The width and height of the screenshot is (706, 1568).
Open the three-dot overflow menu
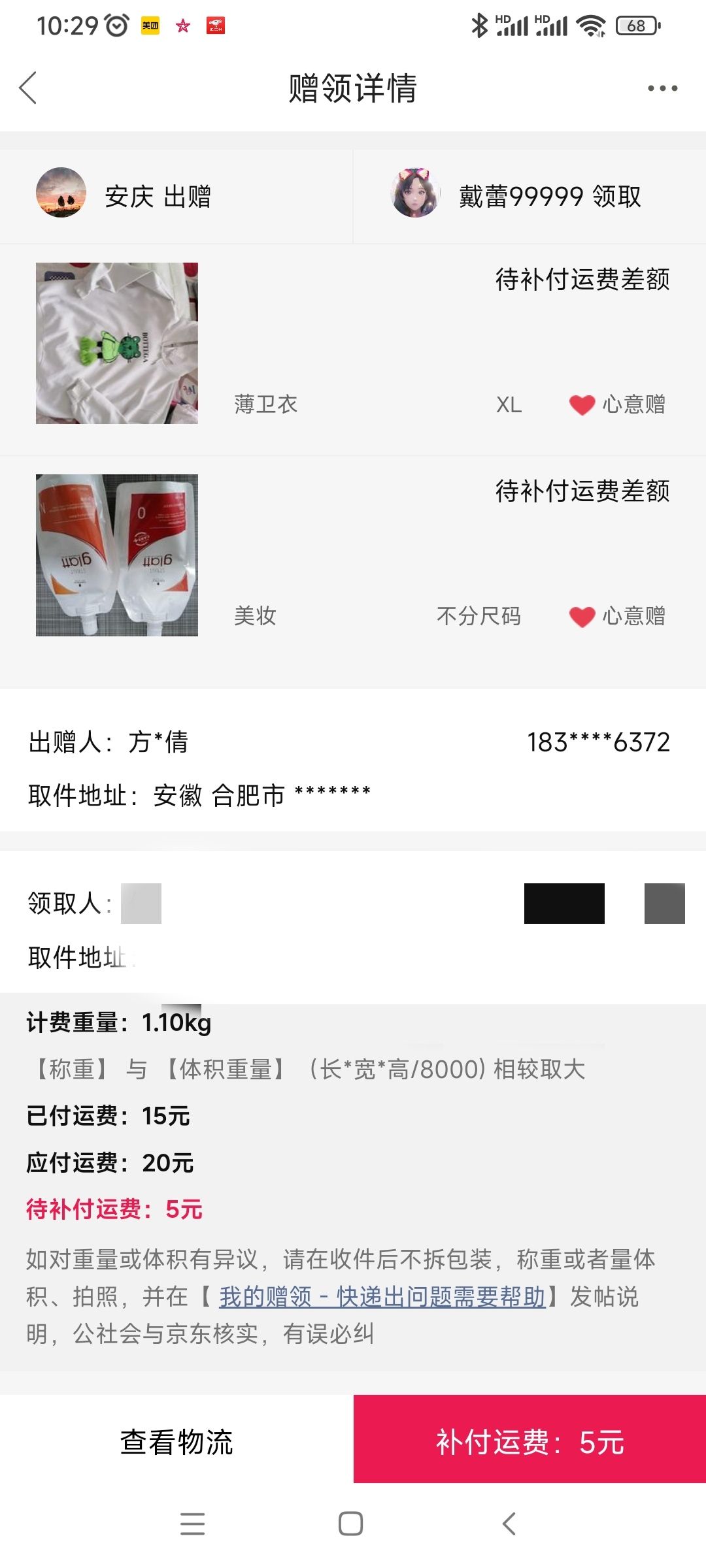pos(662,88)
